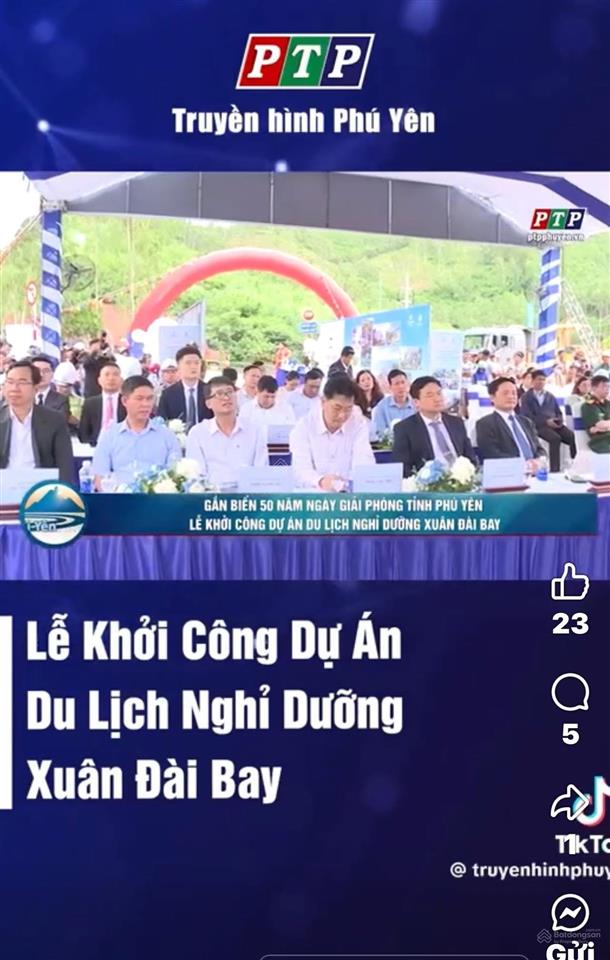610x960 pixels.
Task: Share this video with the arrow icon
Action: (569, 803)
